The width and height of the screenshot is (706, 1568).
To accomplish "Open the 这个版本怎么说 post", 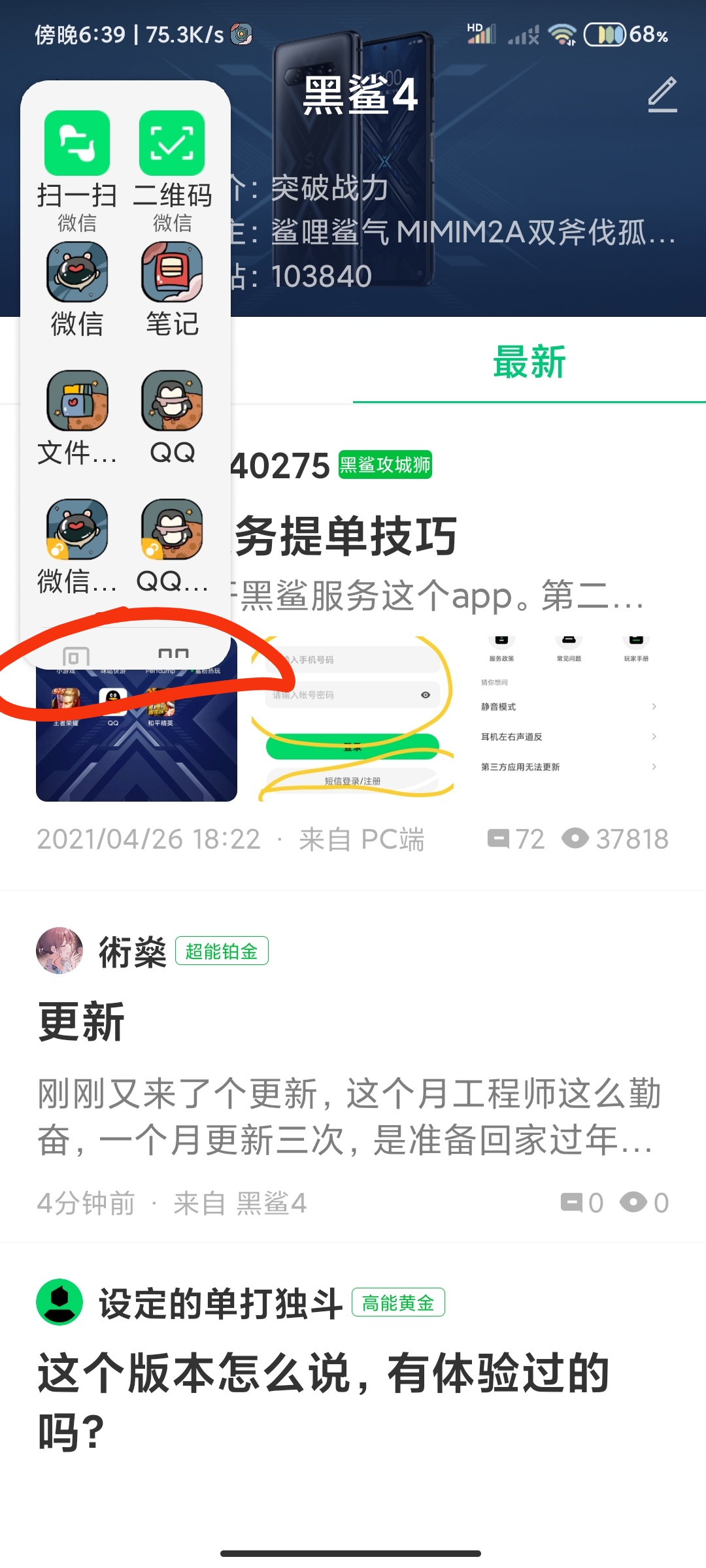I will click(324, 1402).
